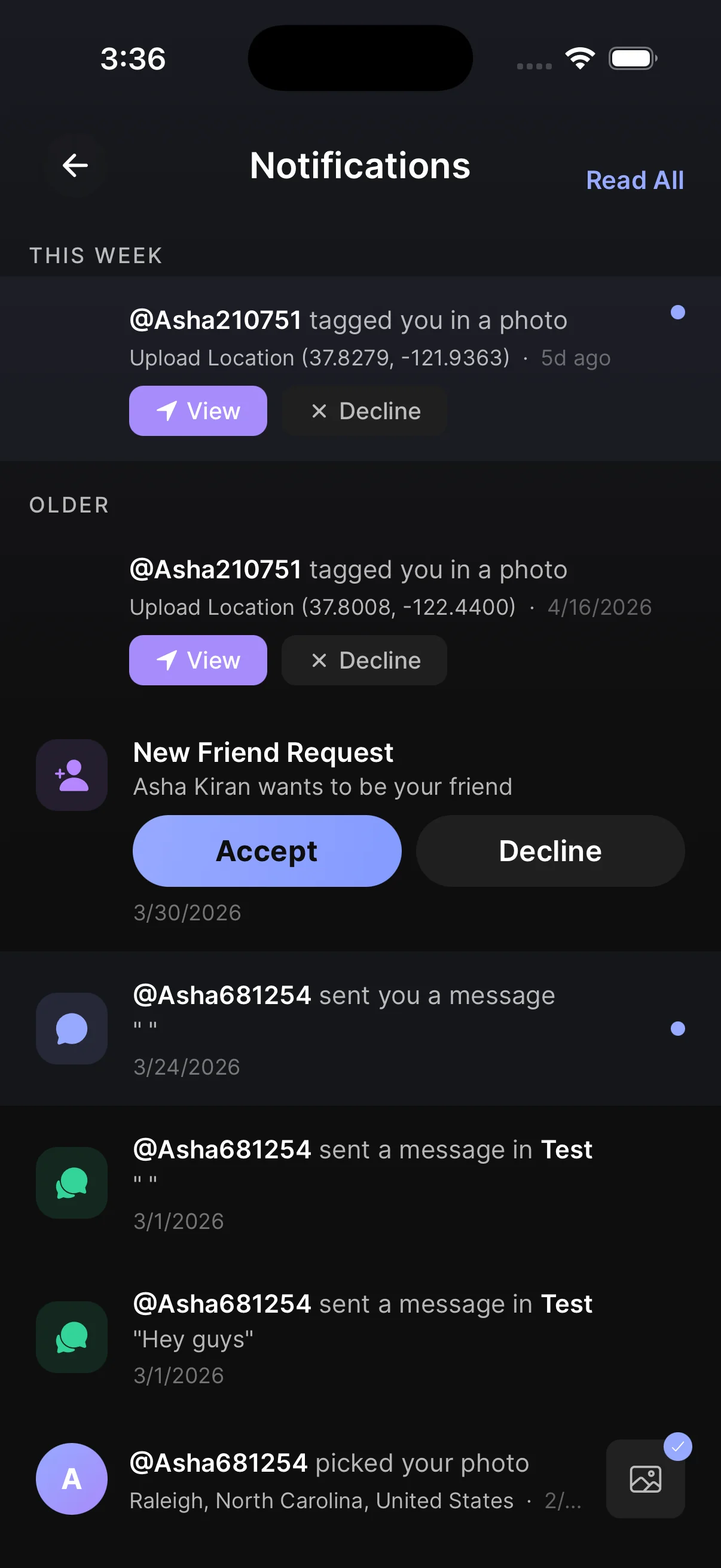Decline Asha Kiran's friend request
Viewport: 721px width, 1568px height.
click(550, 851)
